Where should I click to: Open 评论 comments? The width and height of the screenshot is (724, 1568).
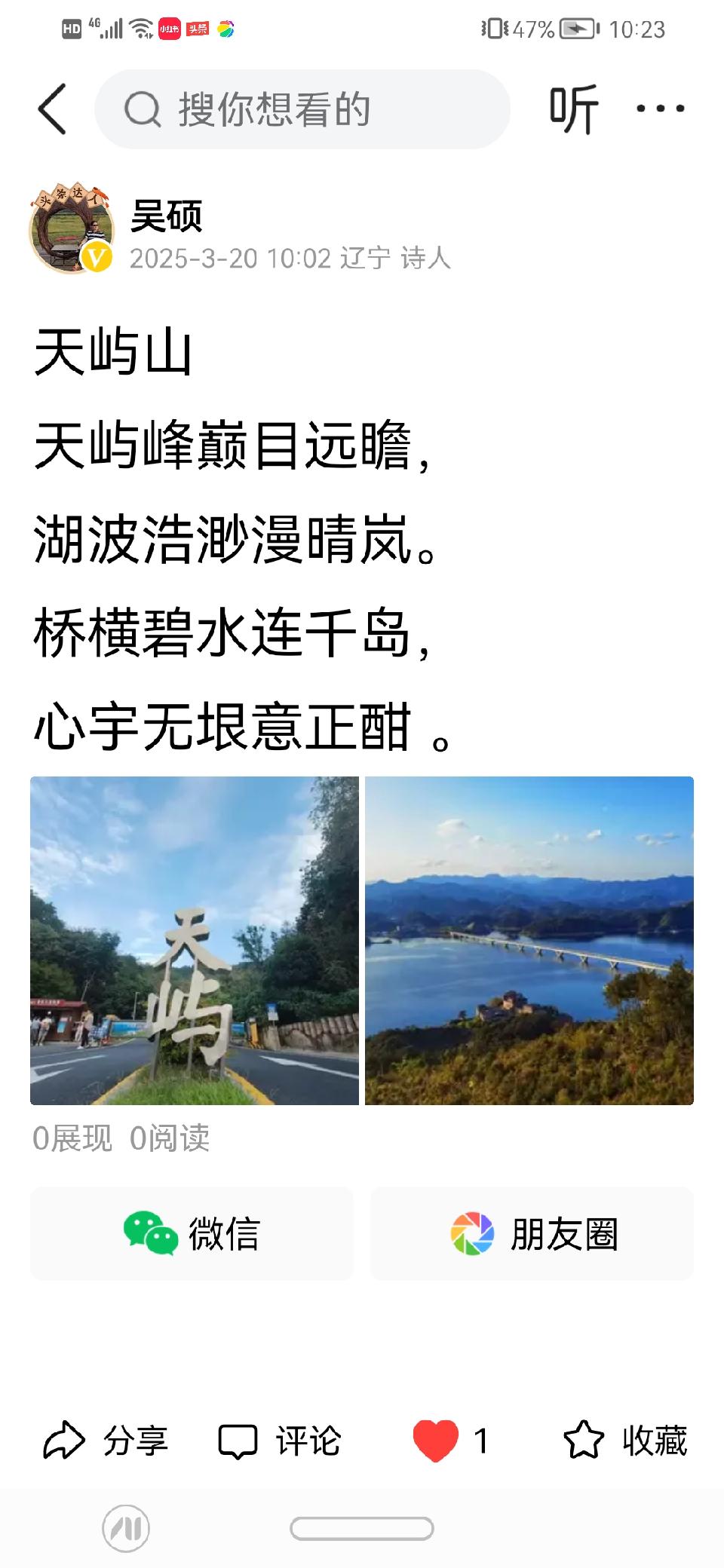coord(280,1441)
